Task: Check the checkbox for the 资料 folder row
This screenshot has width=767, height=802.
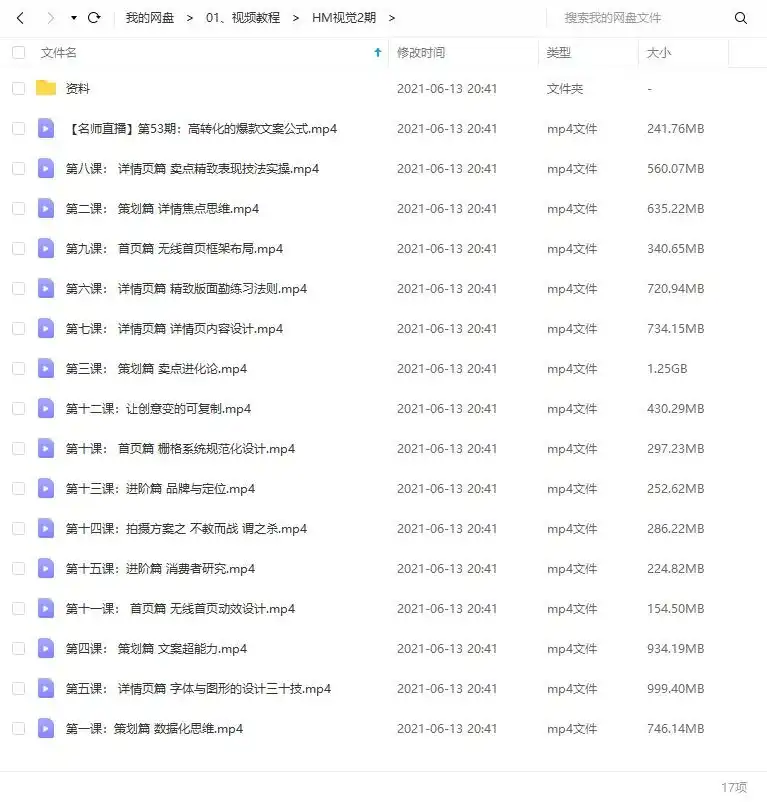Action: 18,88
